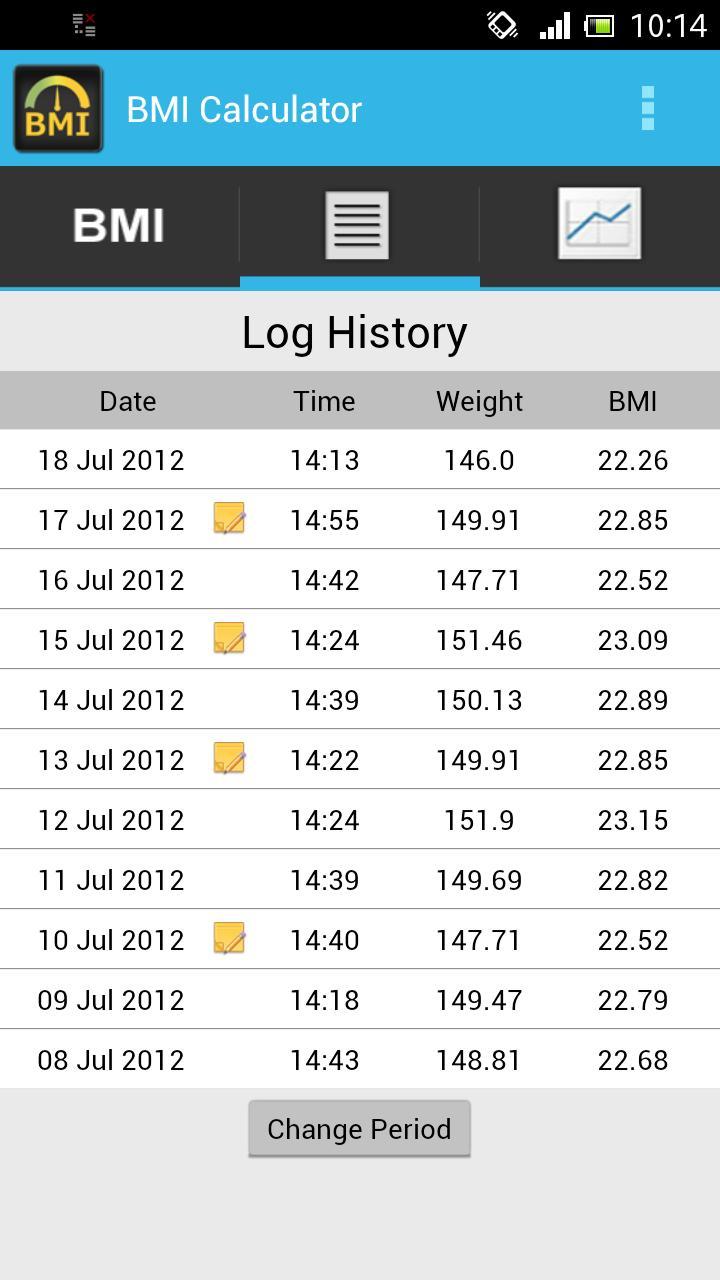View the note icon for 10 Jul 2012

[x=229, y=939]
